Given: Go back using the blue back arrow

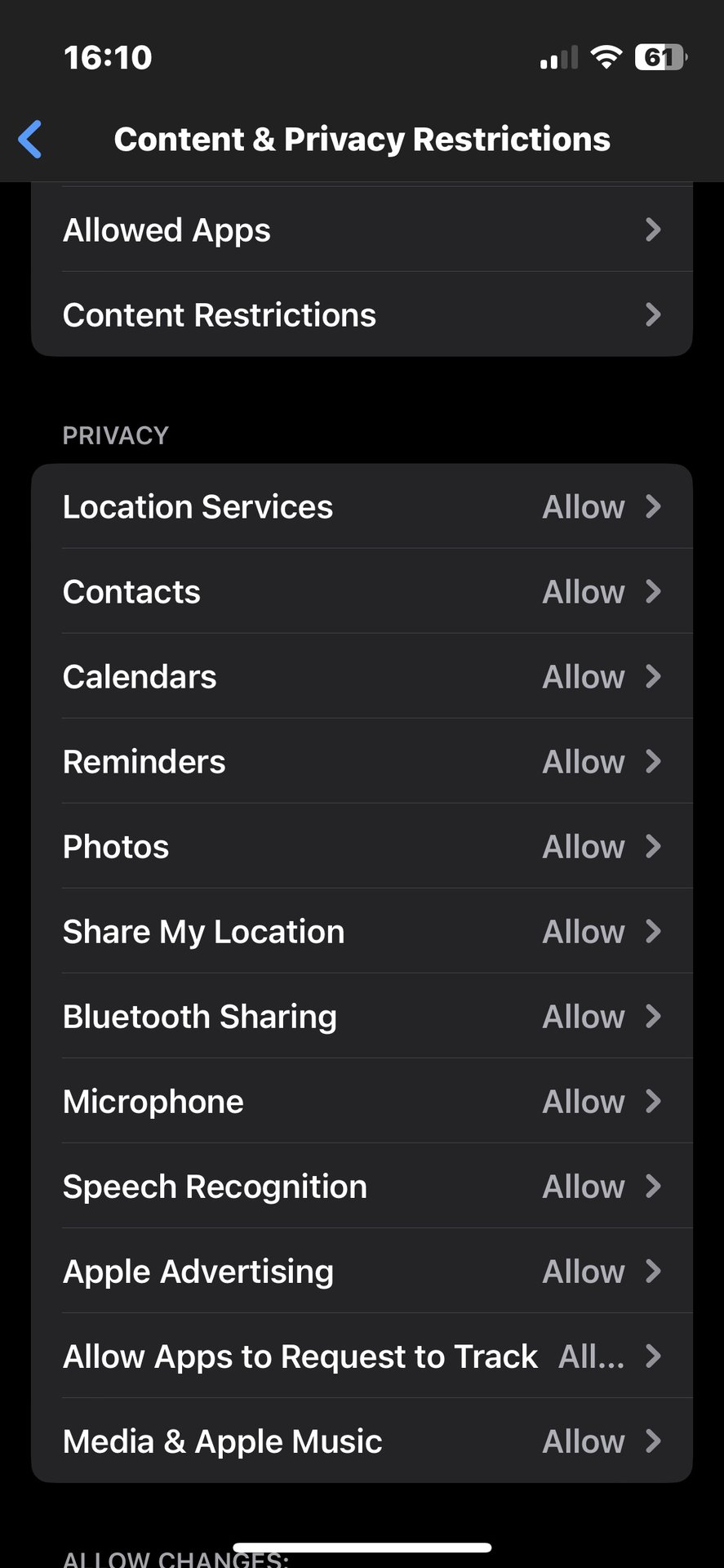Looking at the screenshot, I should coord(31,140).
